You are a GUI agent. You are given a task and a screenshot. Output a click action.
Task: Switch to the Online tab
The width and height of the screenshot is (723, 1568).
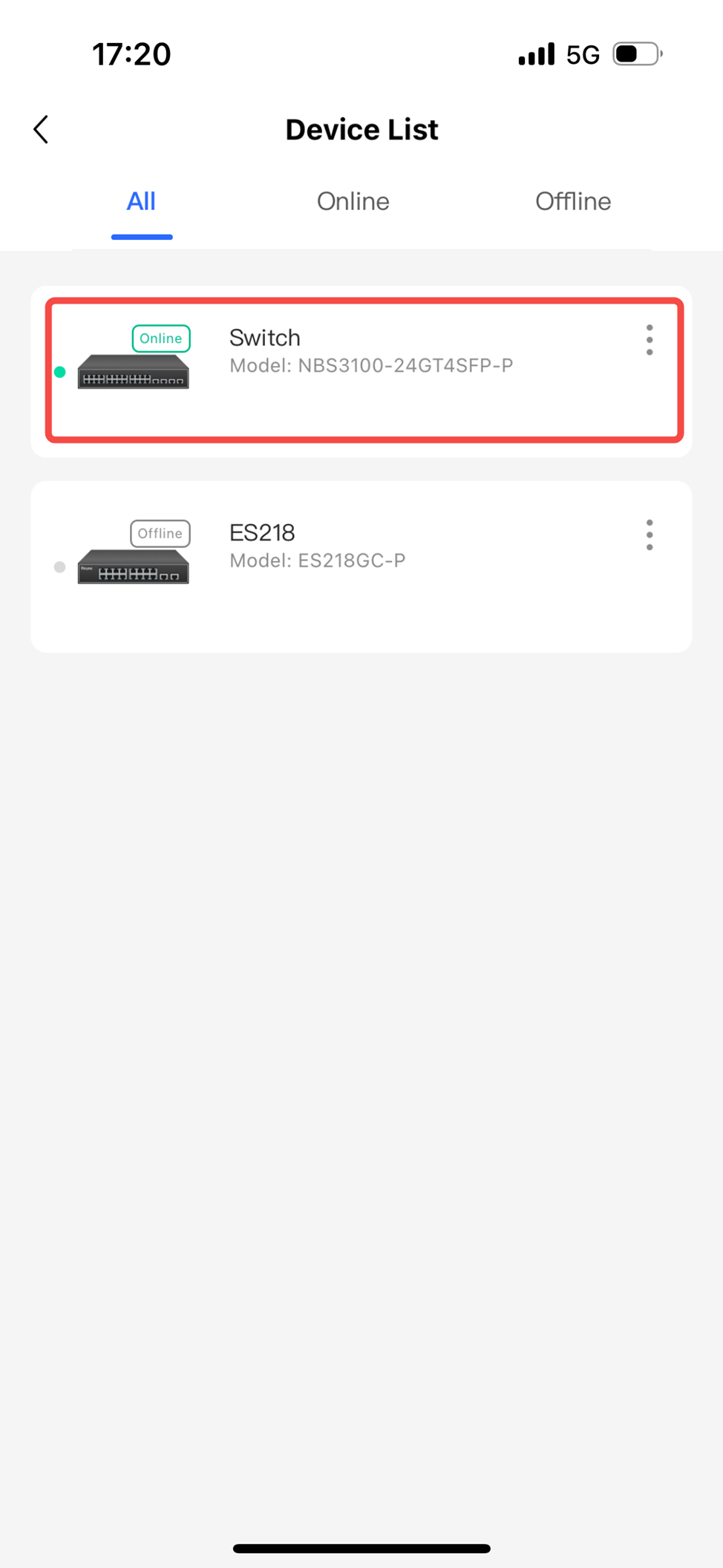(353, 202)
